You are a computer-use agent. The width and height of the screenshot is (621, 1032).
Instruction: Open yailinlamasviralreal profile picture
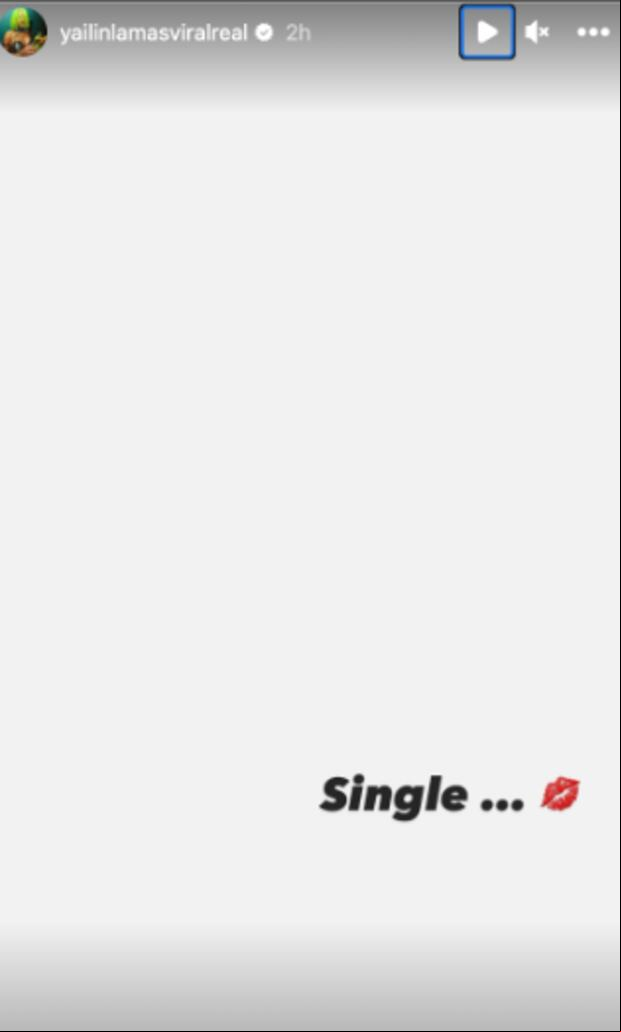24,32
